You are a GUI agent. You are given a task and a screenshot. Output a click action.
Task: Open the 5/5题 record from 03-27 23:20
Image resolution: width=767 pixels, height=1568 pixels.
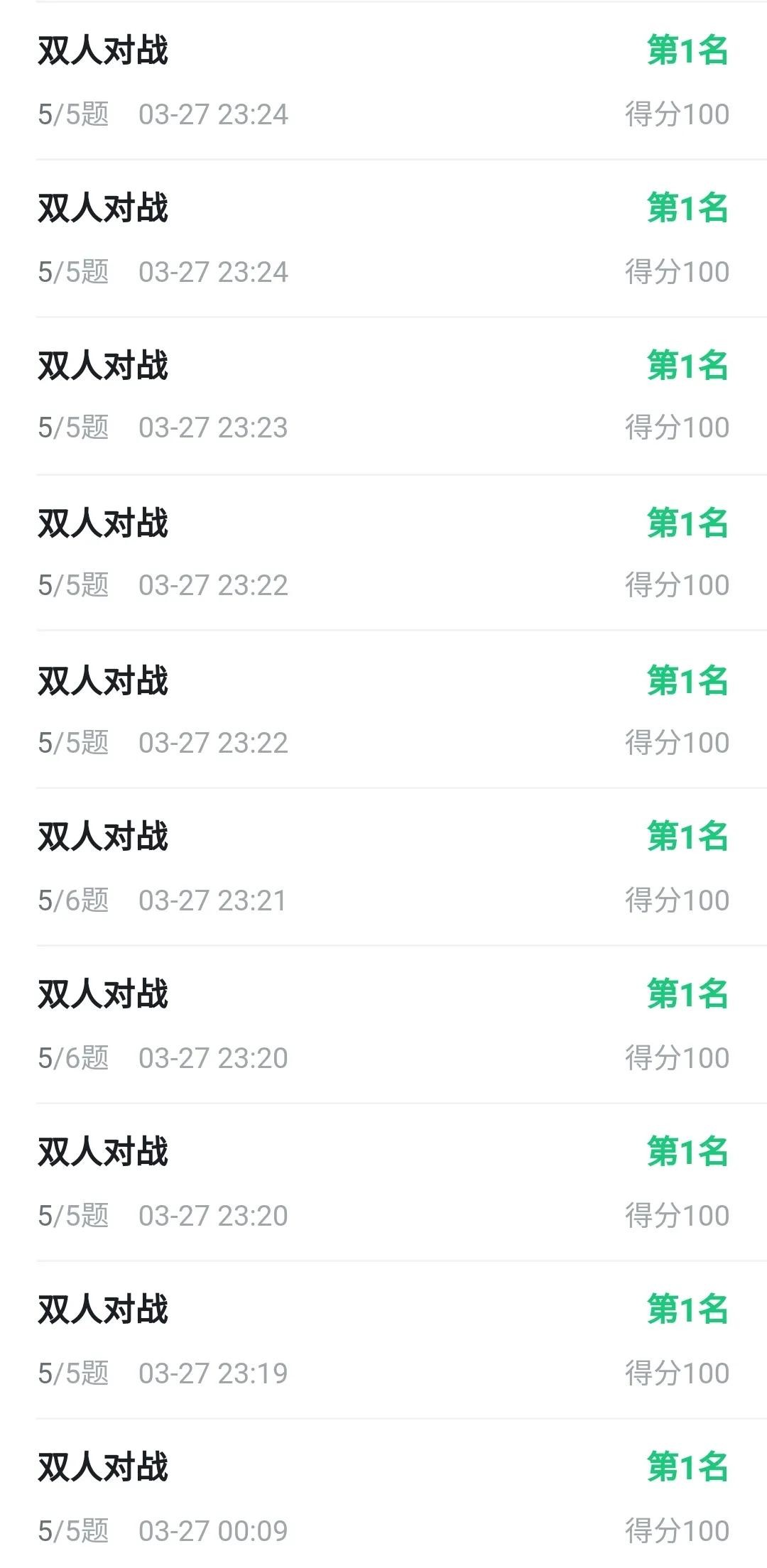tap(383, 1182)
